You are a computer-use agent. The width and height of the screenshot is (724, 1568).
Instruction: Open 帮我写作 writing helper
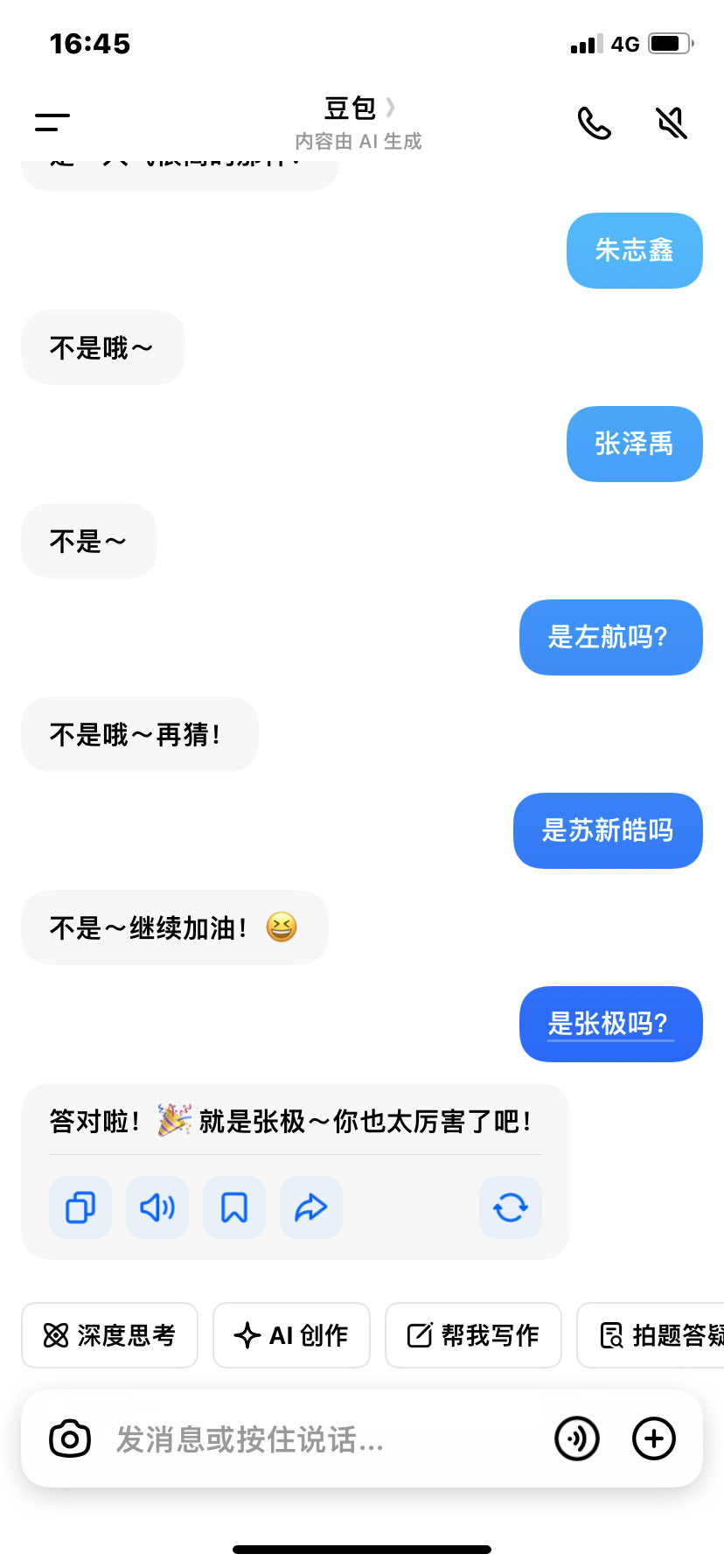pyautogui.click(x=473, y=1335)
